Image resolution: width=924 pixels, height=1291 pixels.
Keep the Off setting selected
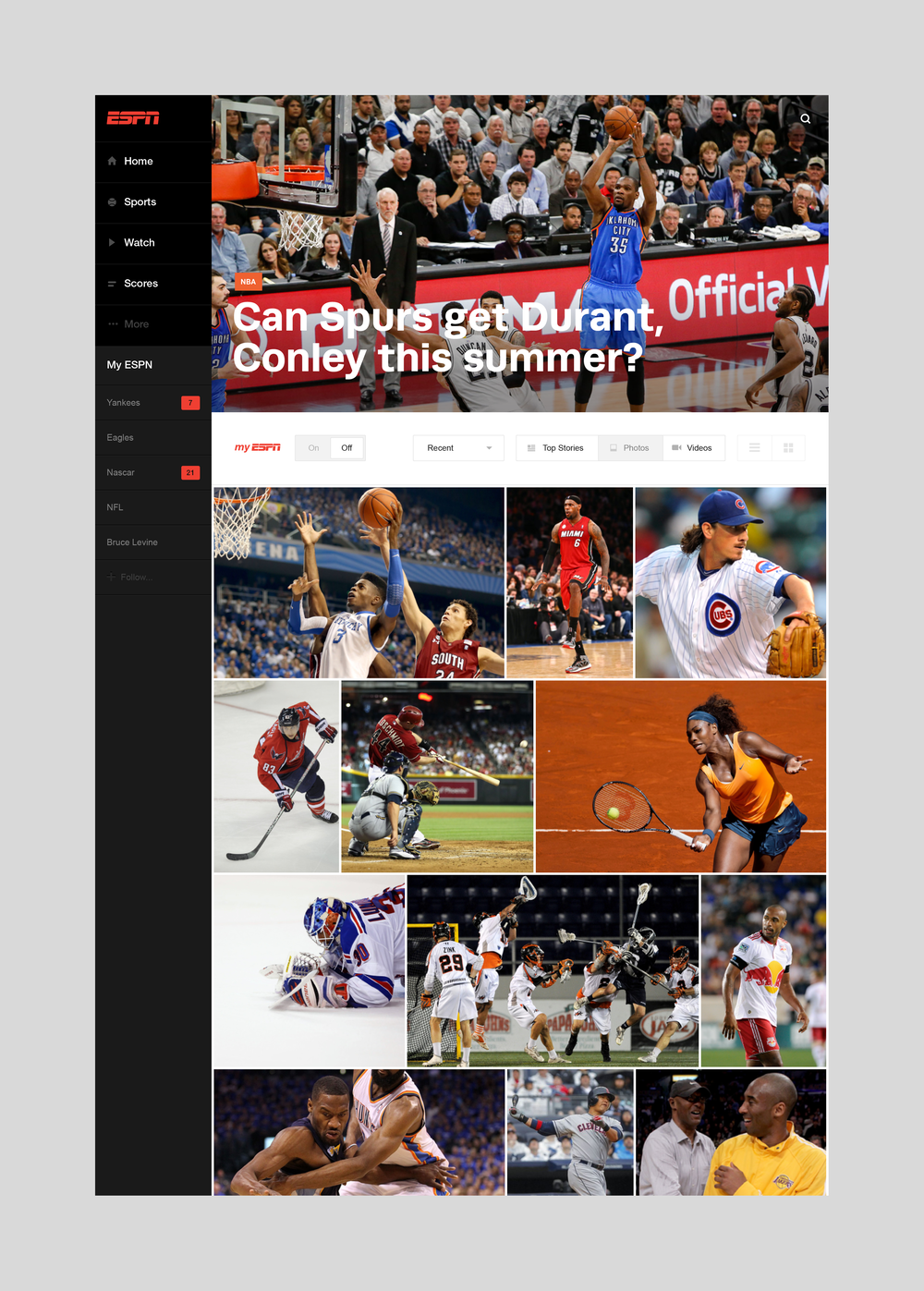(x=346, y=447)
